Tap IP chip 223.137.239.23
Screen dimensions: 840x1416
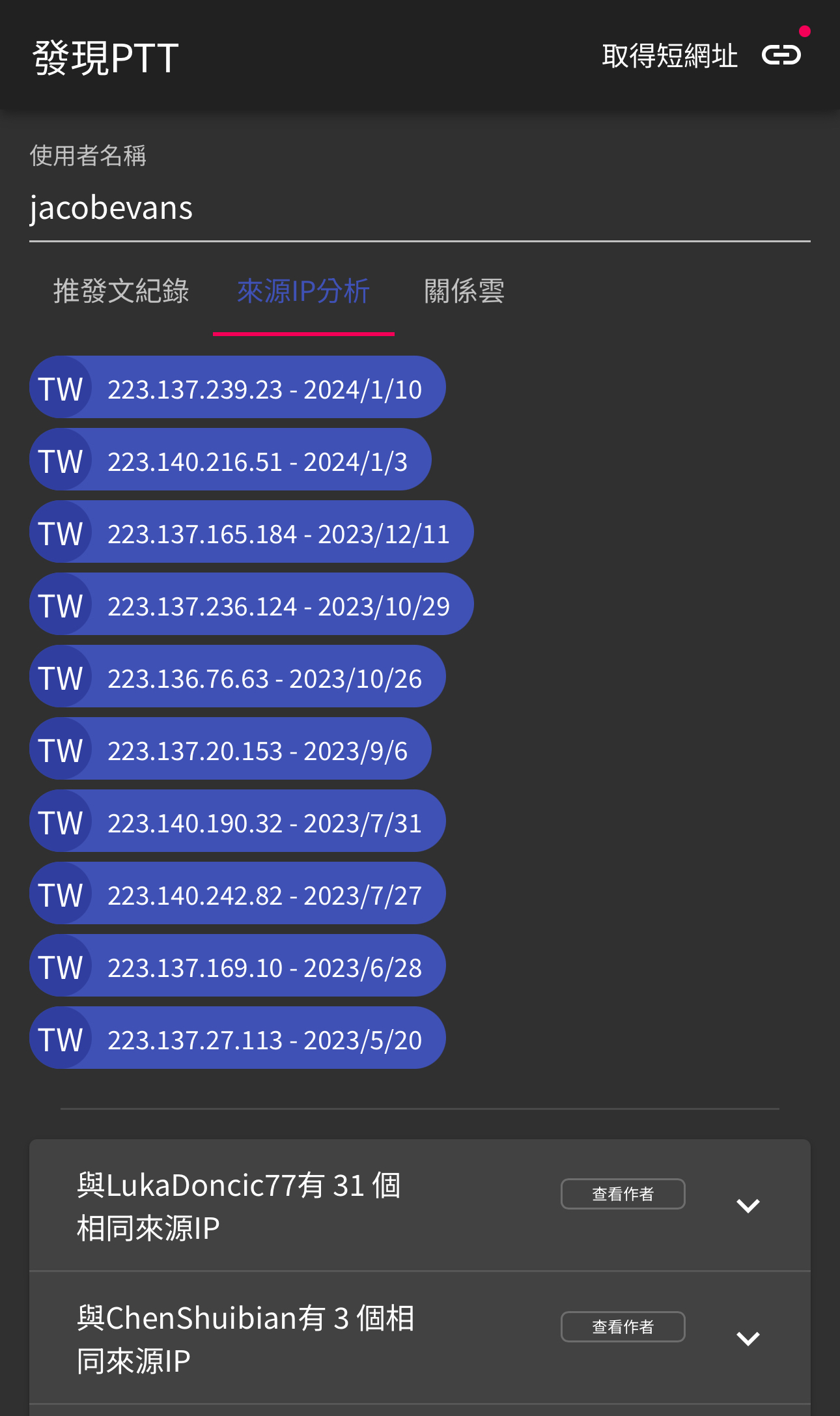coord(238,388)
